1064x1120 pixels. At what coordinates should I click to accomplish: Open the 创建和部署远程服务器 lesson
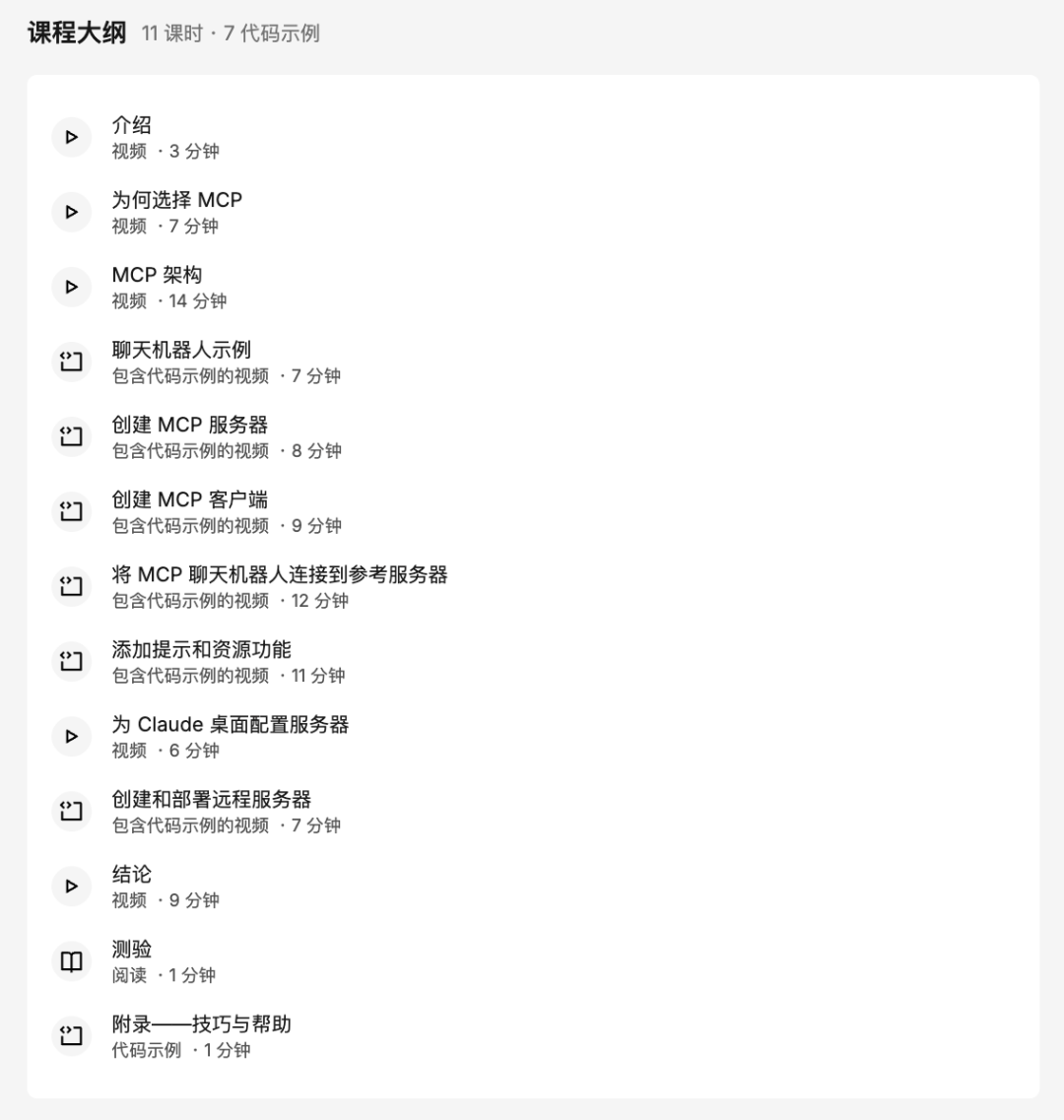[211, 800]
